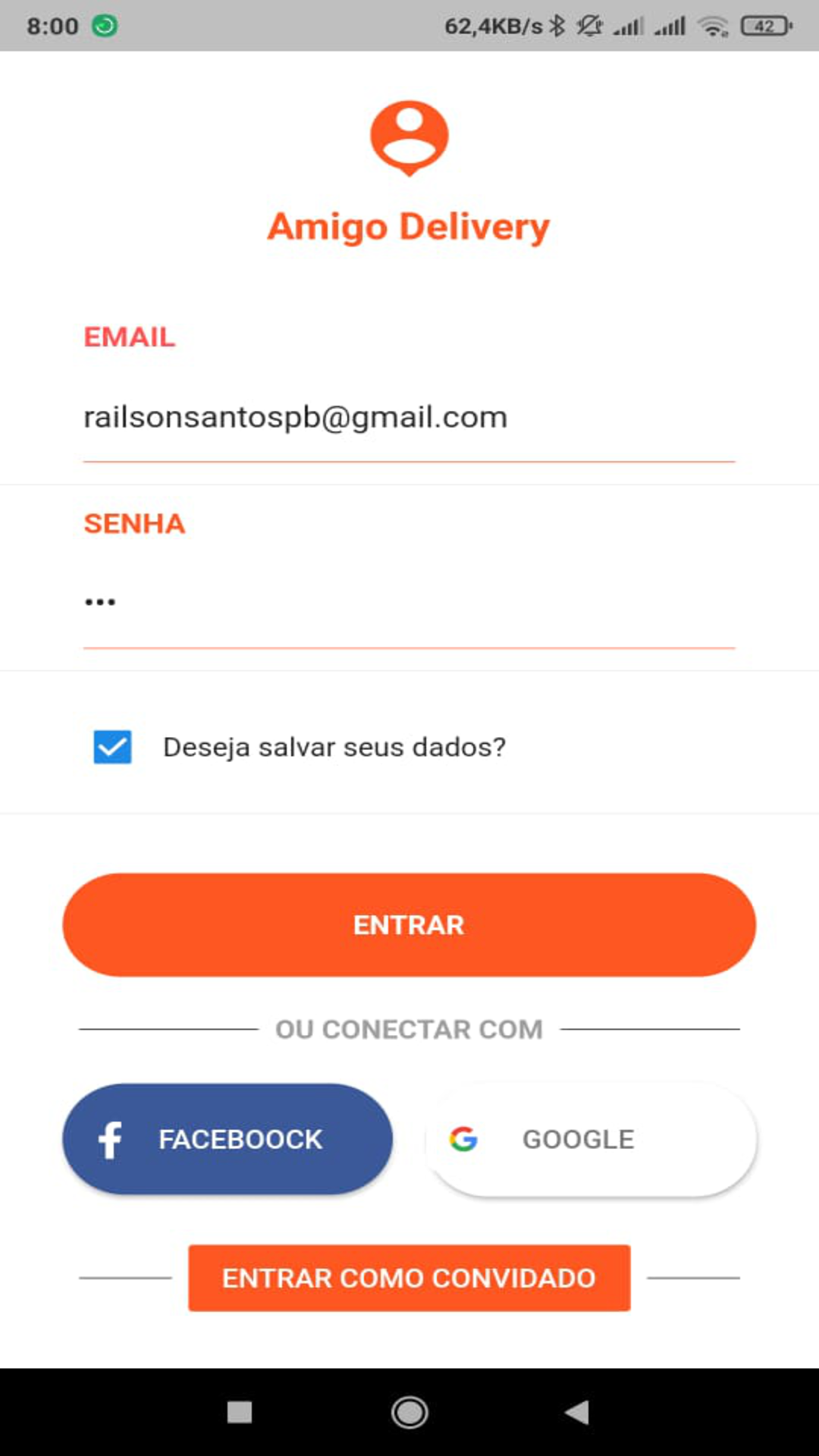This screenshot has width=819, height=1456.
Task: Go back using the system back button
Action: pos(577,1412)
